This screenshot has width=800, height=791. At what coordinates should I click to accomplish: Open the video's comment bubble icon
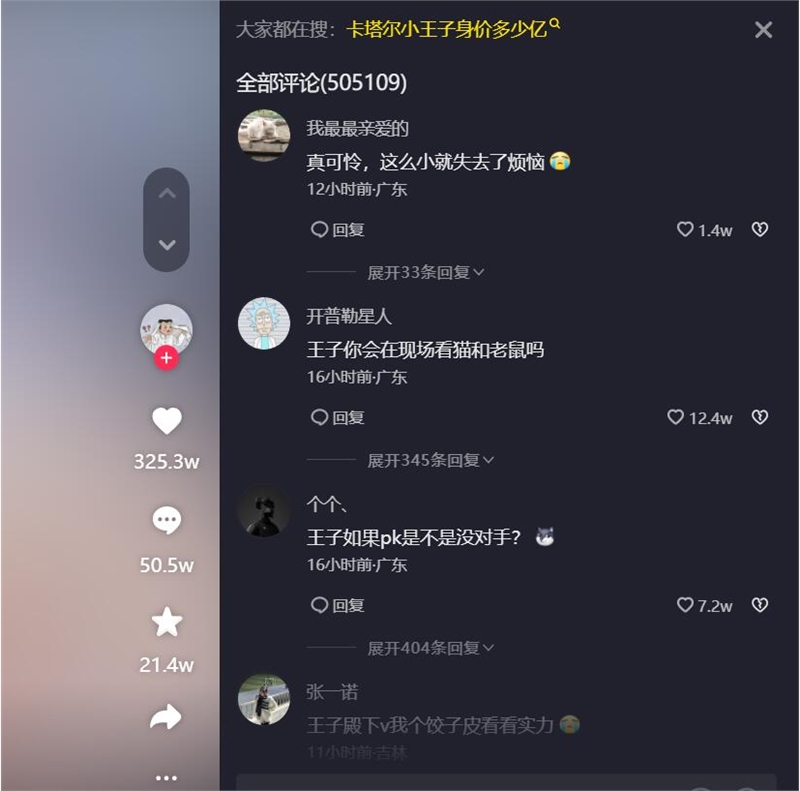tap(166, 520)
